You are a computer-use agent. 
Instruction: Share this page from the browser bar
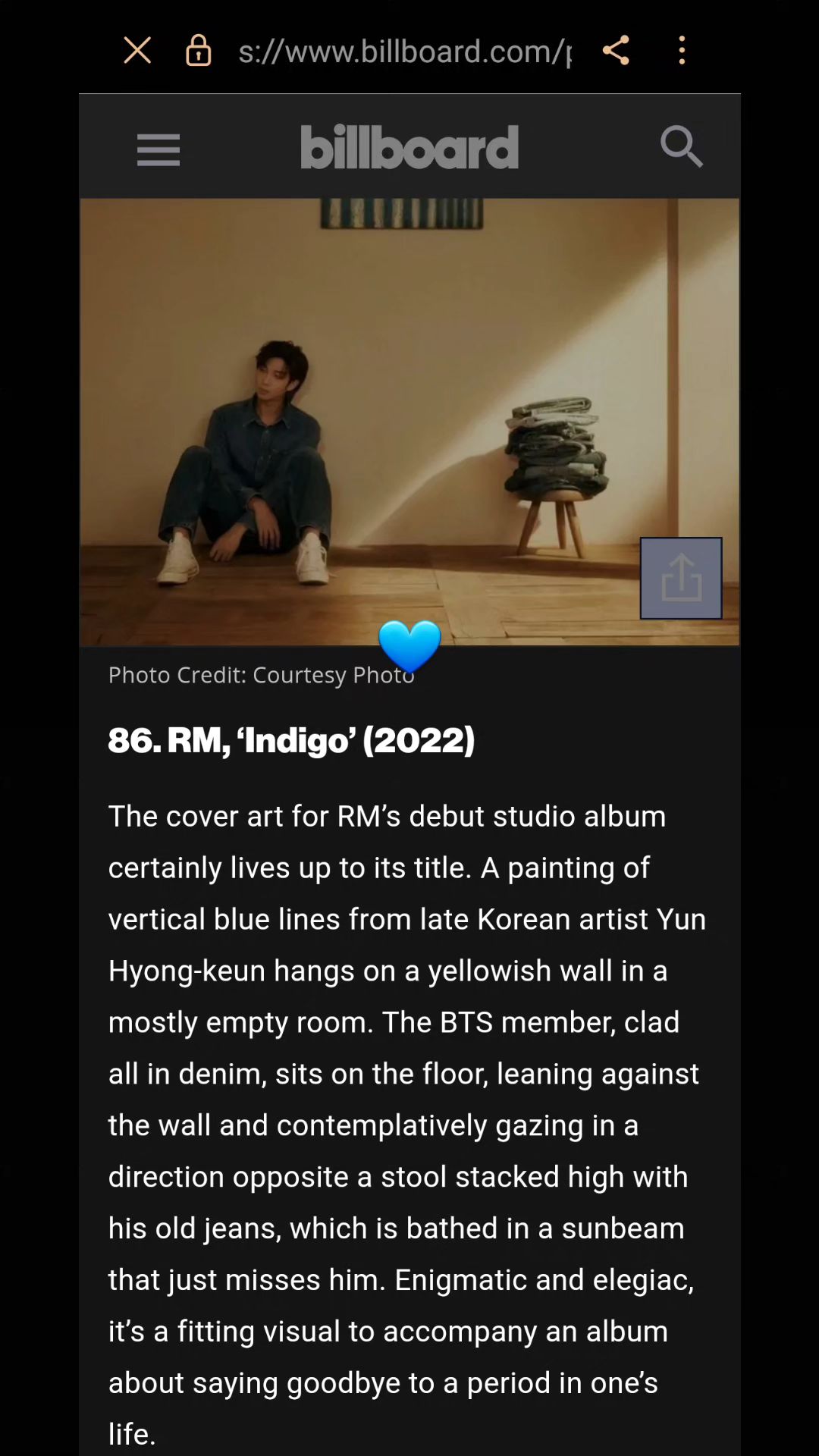pos(616,51)
